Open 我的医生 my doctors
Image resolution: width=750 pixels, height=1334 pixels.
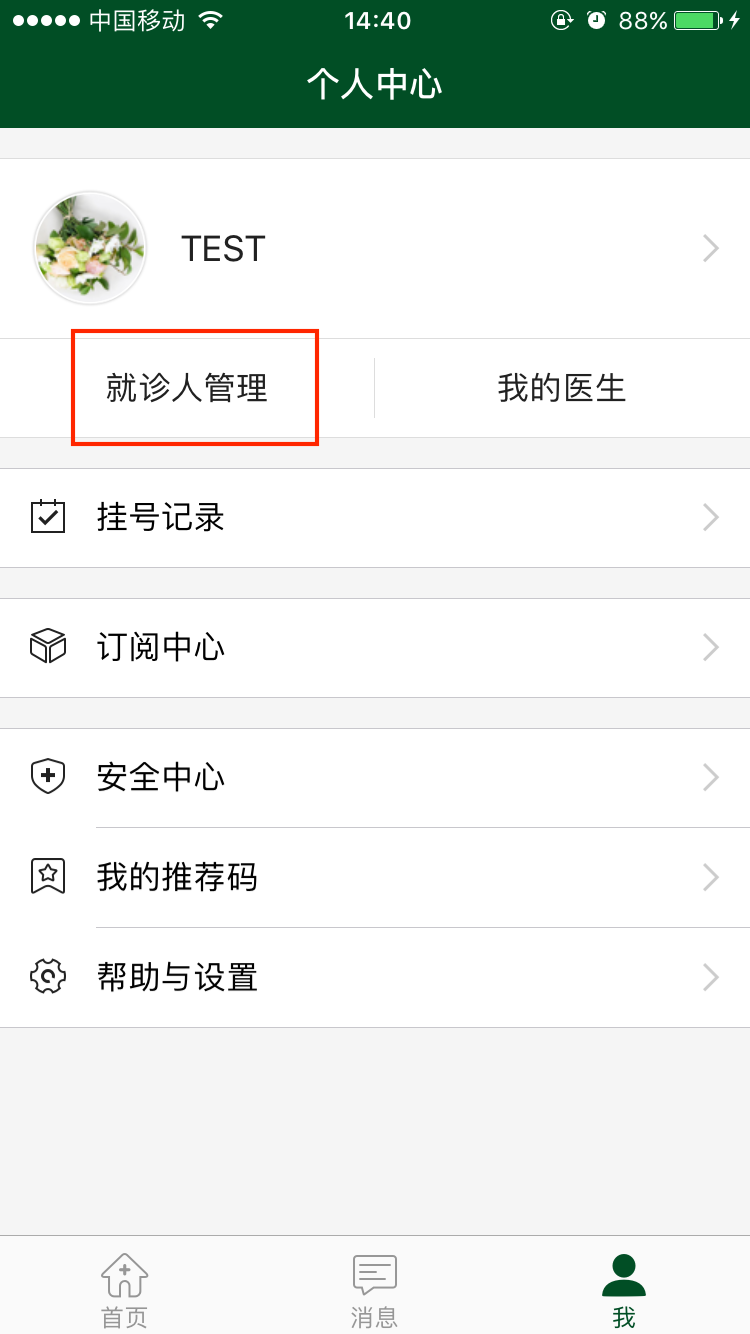pyautogui.click(x=561, y=388)
